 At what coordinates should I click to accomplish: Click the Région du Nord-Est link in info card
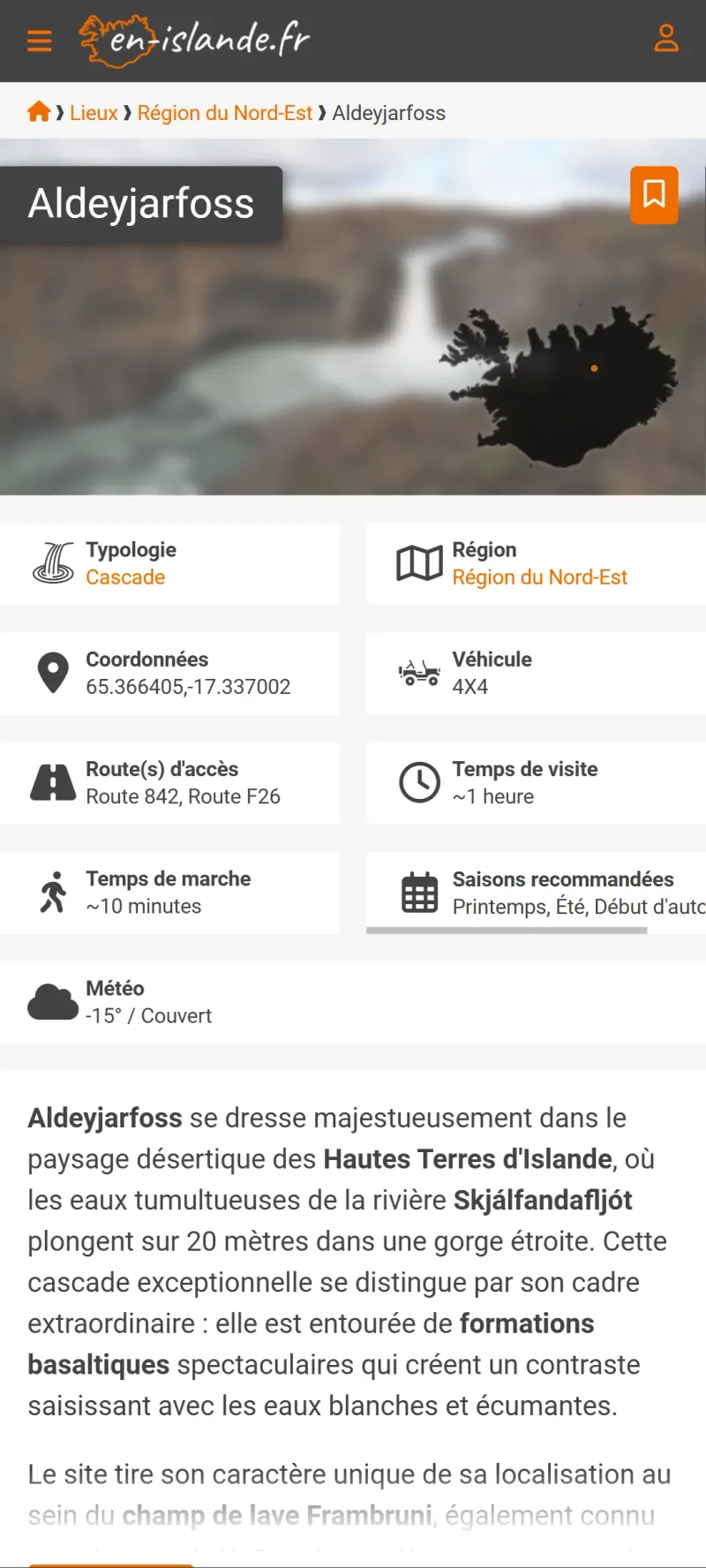point(539,577)
